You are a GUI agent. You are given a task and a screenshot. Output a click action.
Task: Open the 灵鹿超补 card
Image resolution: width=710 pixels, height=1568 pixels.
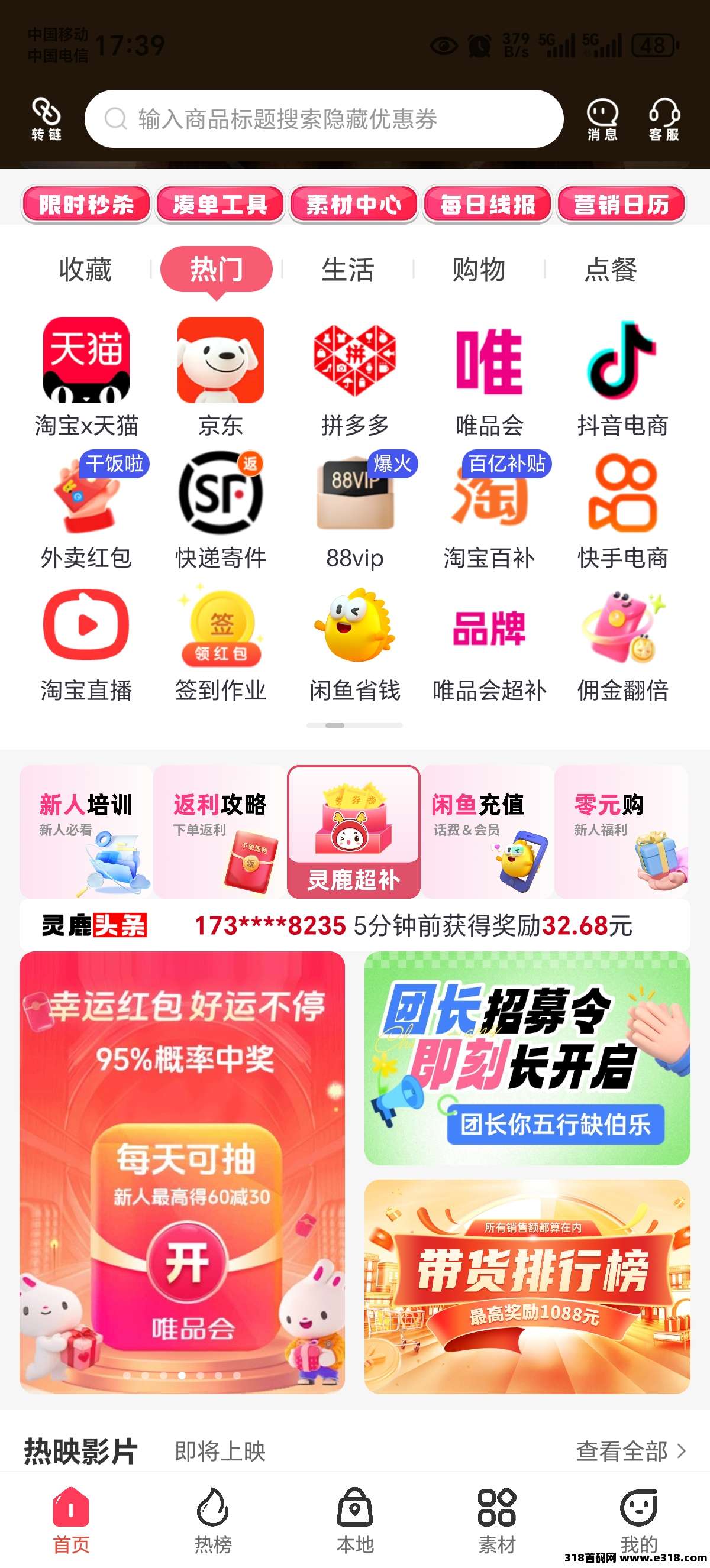354,832
